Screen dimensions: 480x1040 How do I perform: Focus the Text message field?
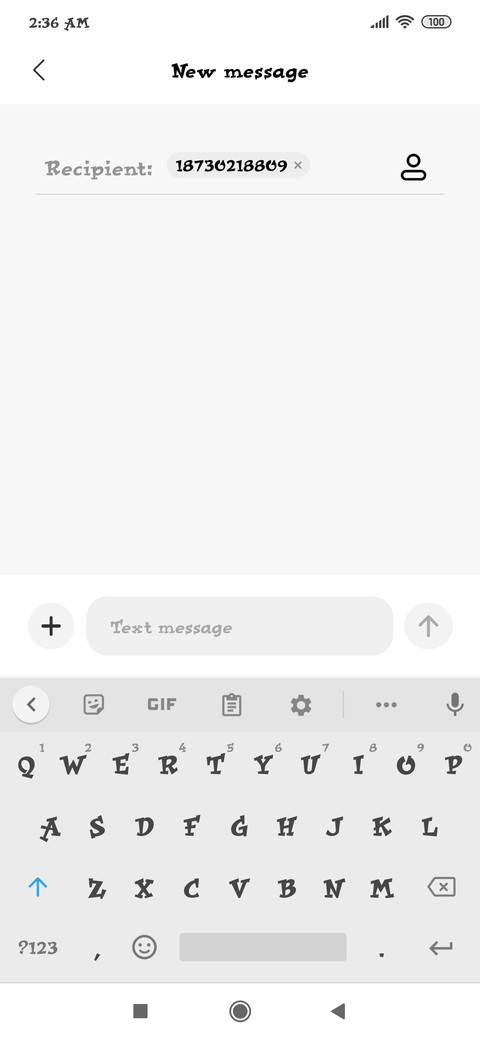click(239, 626)
